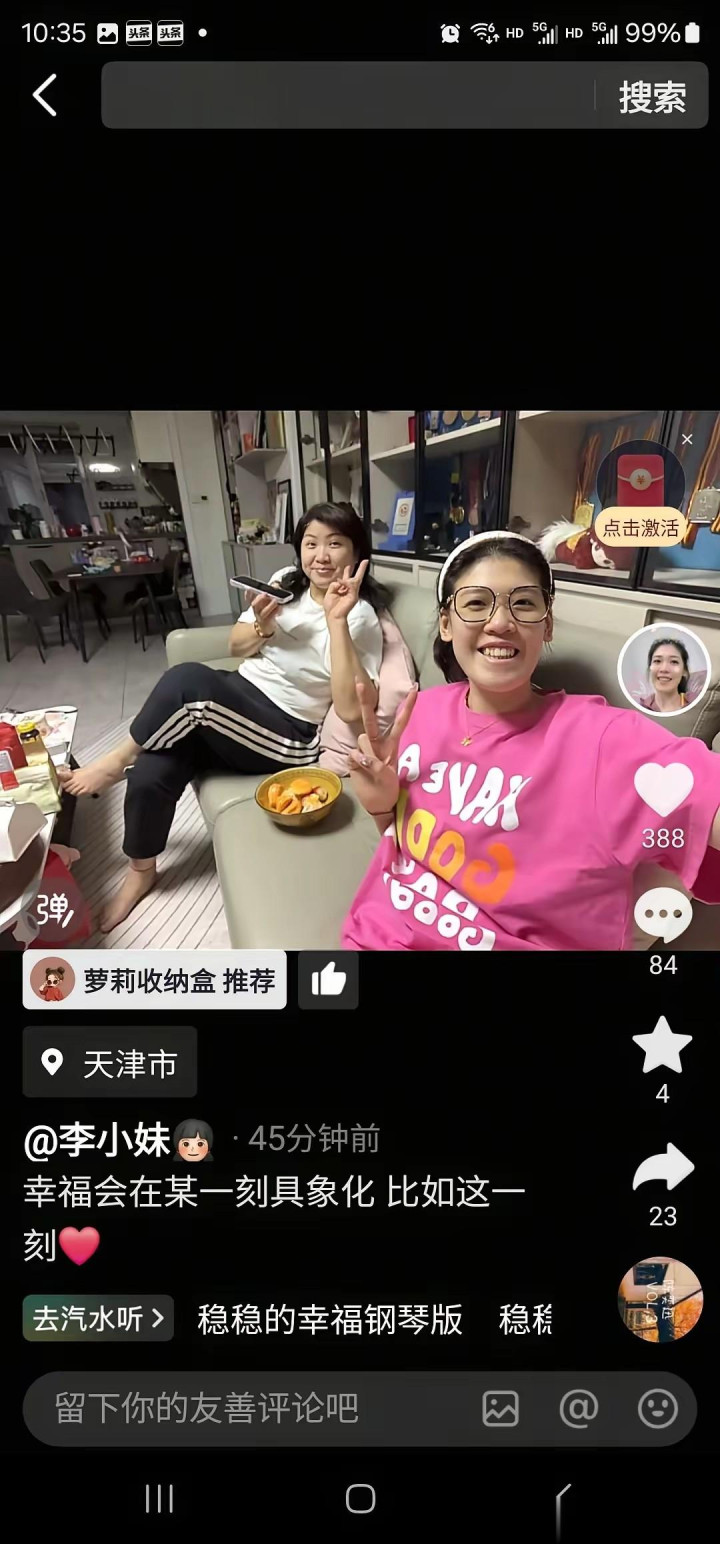Image resolution: width=720 pixels, height=1544 pixels.
Task: Dismiss the red envelope popup
Action: [x=687, y=439]
